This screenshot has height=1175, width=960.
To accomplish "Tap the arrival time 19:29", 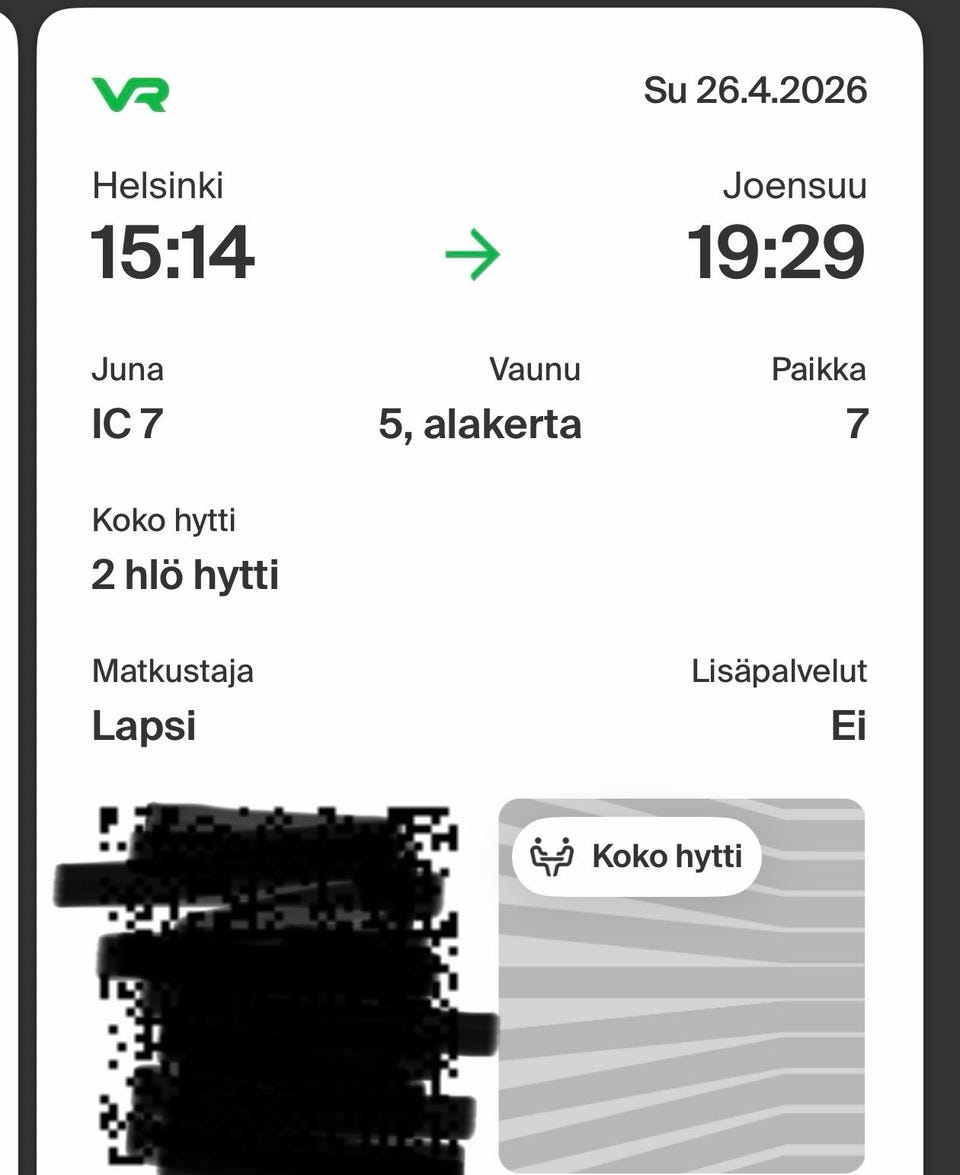I will (x=778, y=253).
